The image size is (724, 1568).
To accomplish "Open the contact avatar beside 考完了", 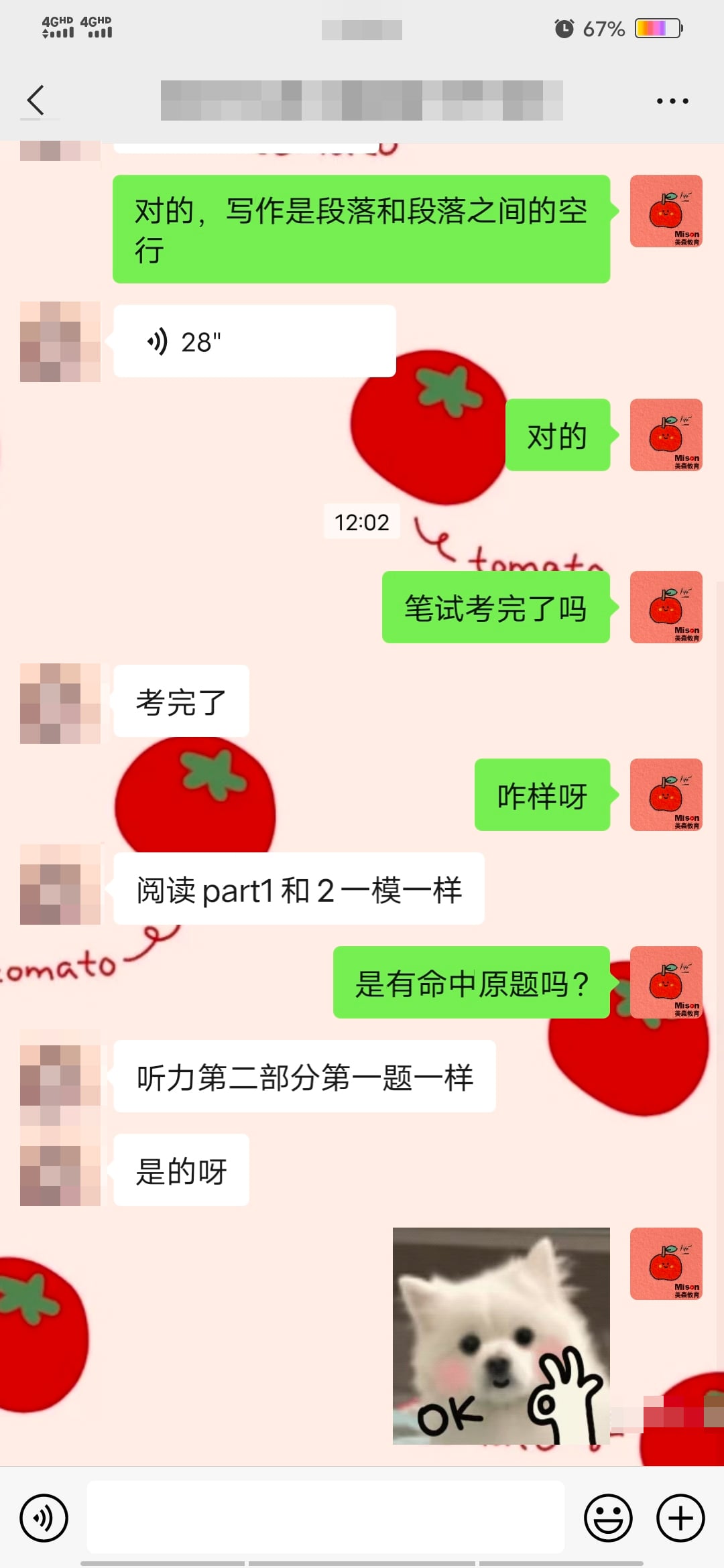I will 60,704.
